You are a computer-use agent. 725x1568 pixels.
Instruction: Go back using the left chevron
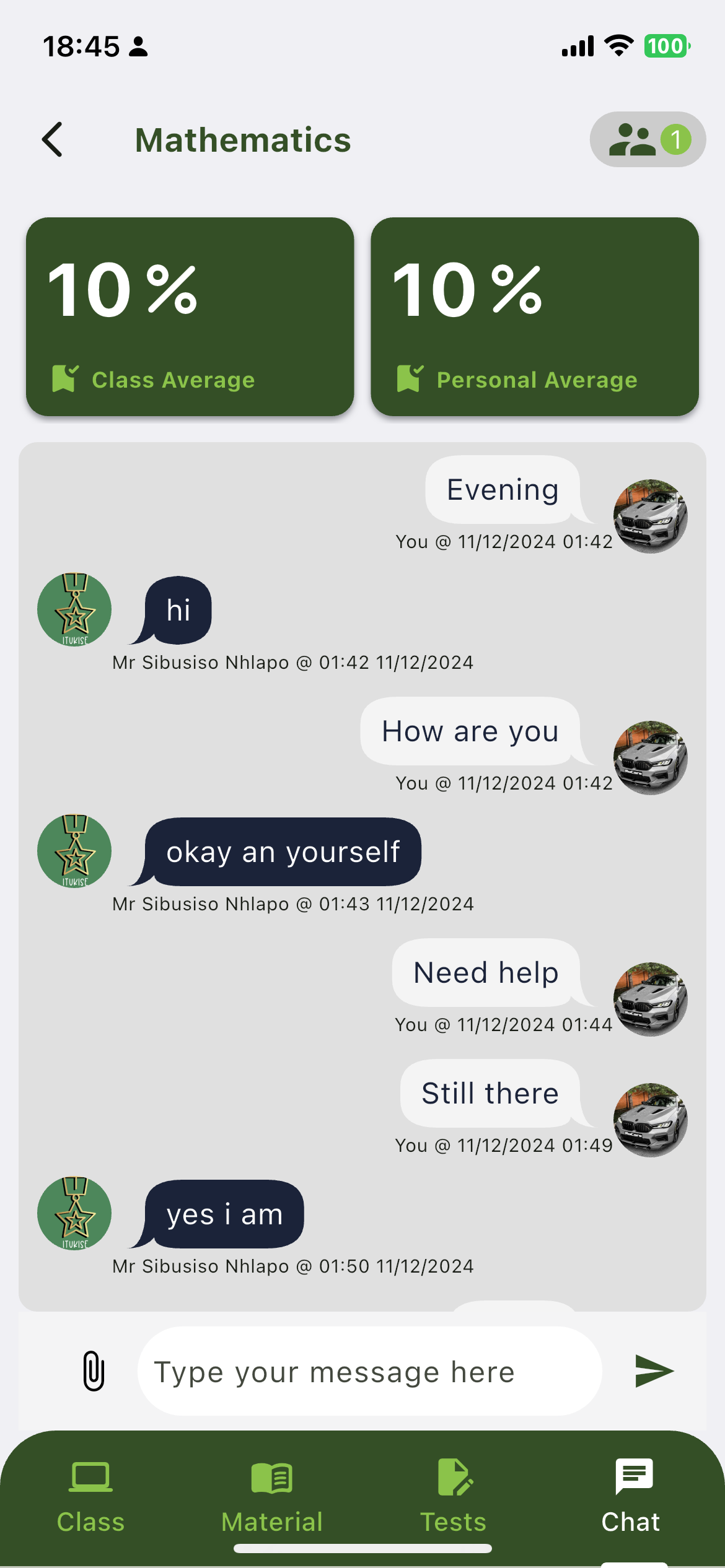pyautogui.click(x=53, y=140)
